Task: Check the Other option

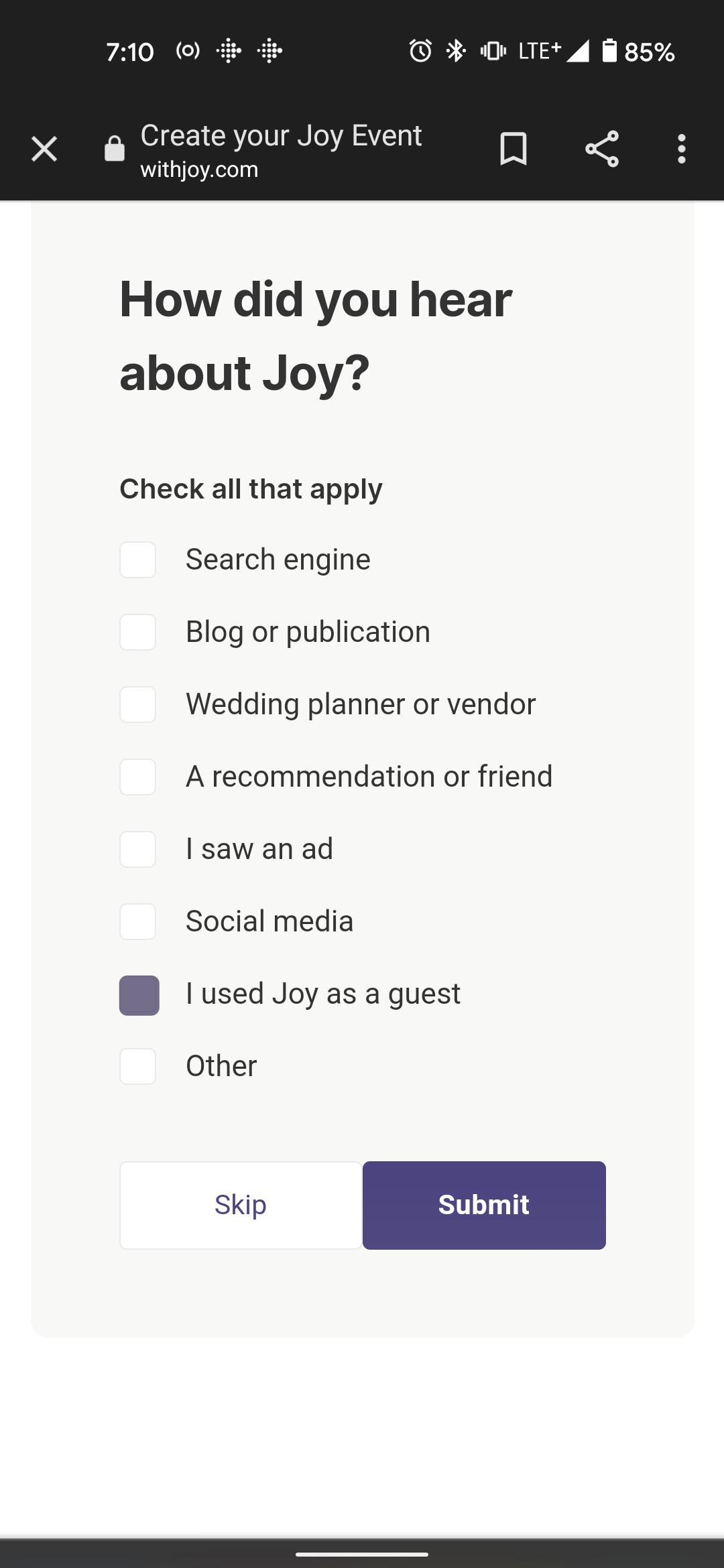Action: [138, 1067]
